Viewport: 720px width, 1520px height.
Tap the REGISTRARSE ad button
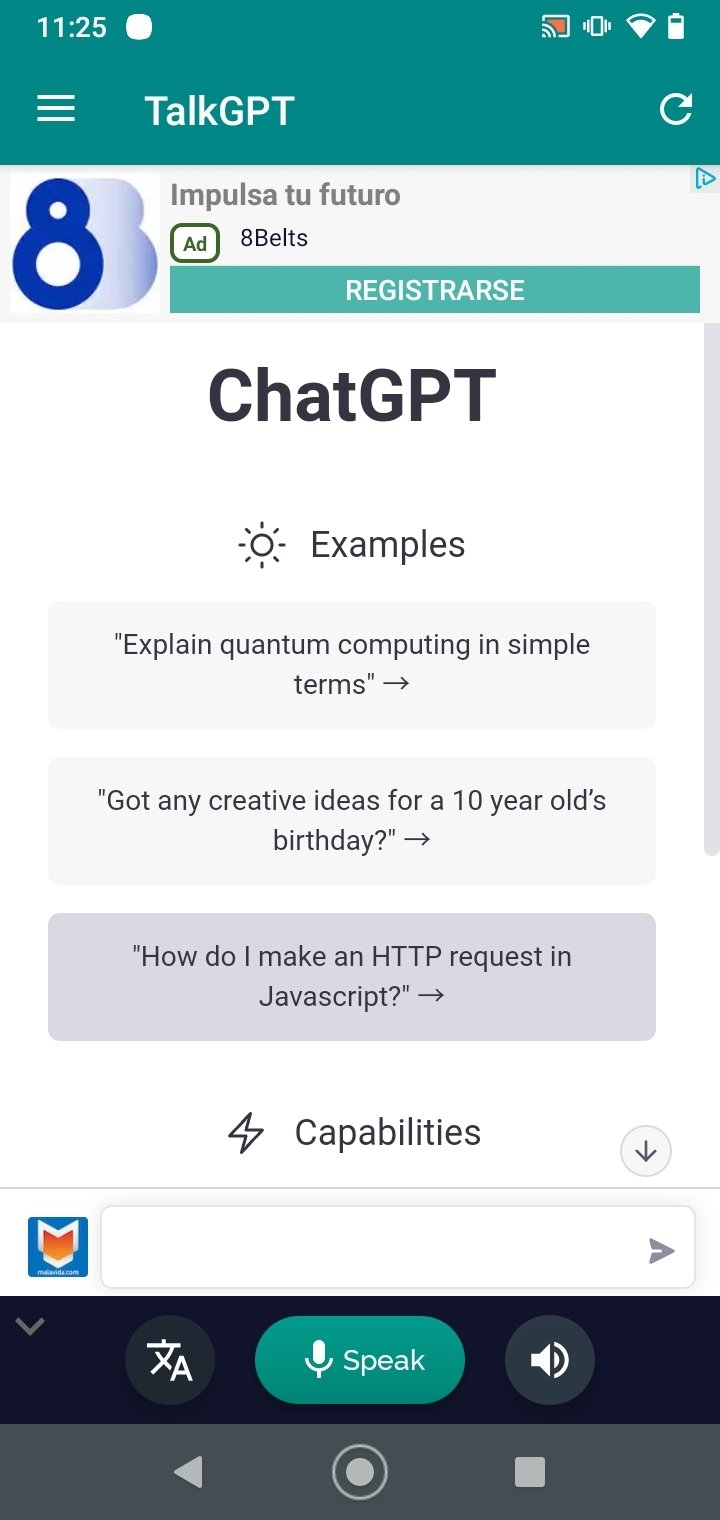pyautogui.click(x=435, y=290)
